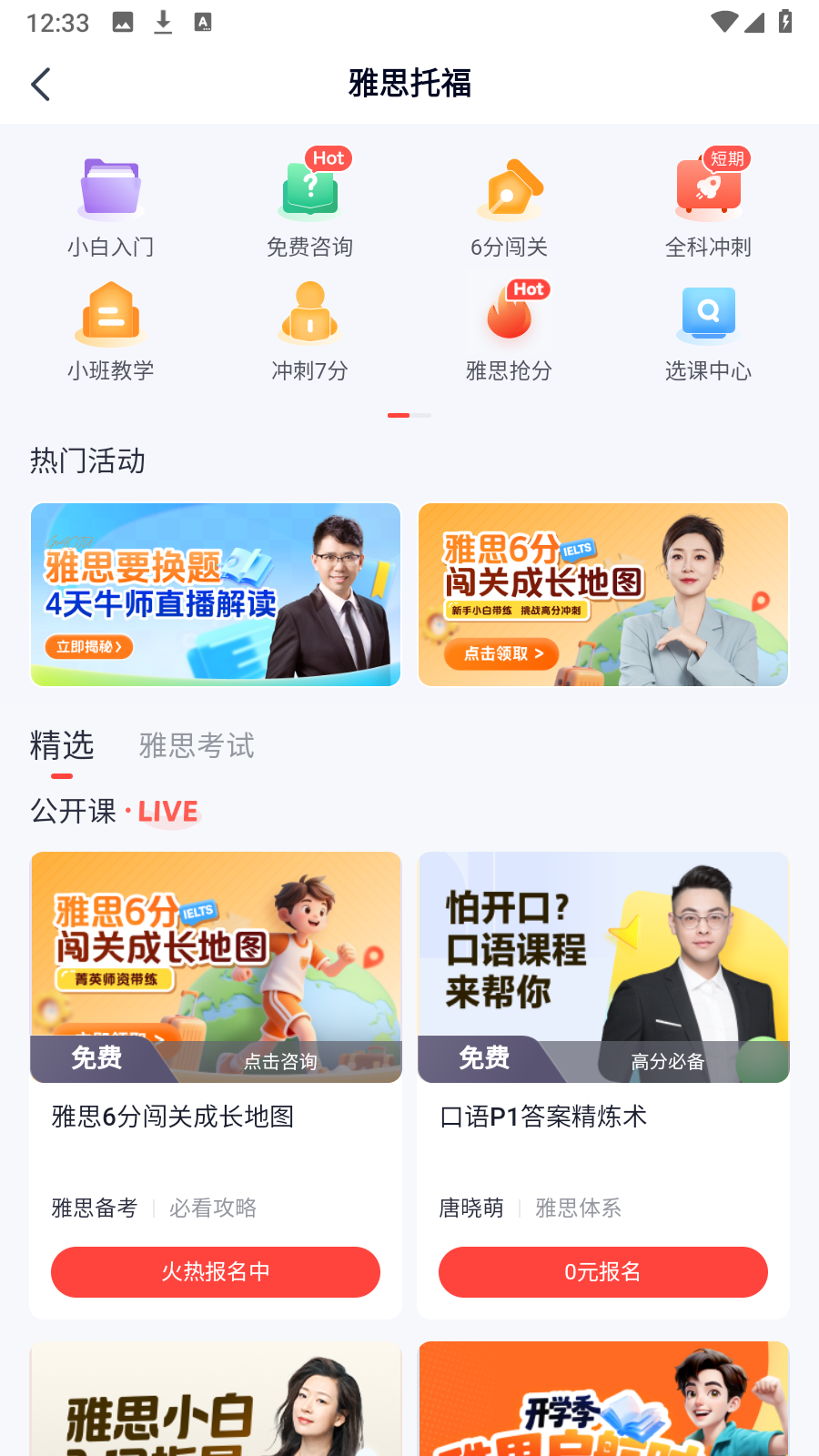Open 开学季 course card
The height and width of the screenshot is (1456, 819).
pyautogui.click(x=602, y=1401)
